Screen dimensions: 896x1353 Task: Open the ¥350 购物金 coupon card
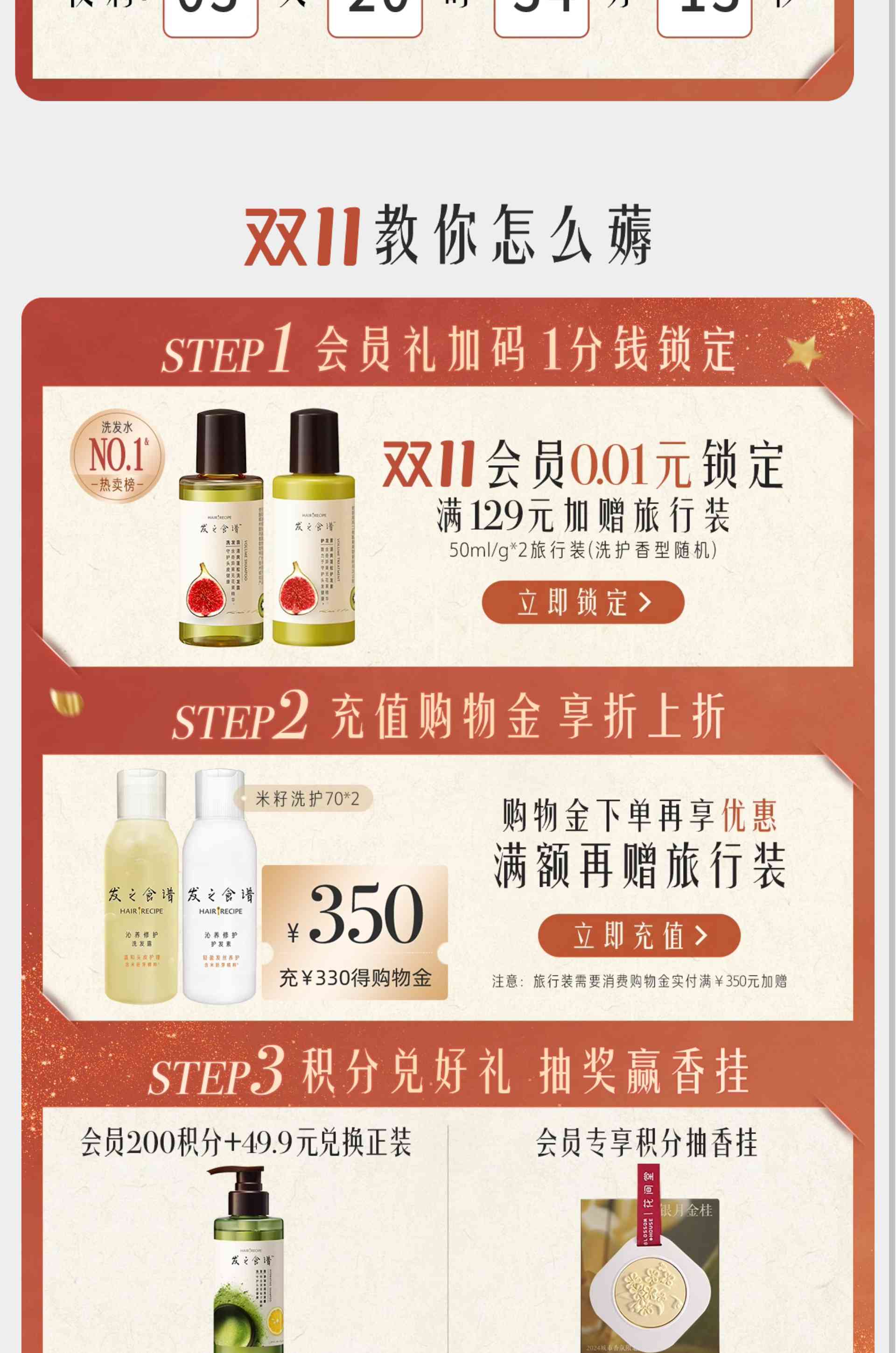coord(354,932)
